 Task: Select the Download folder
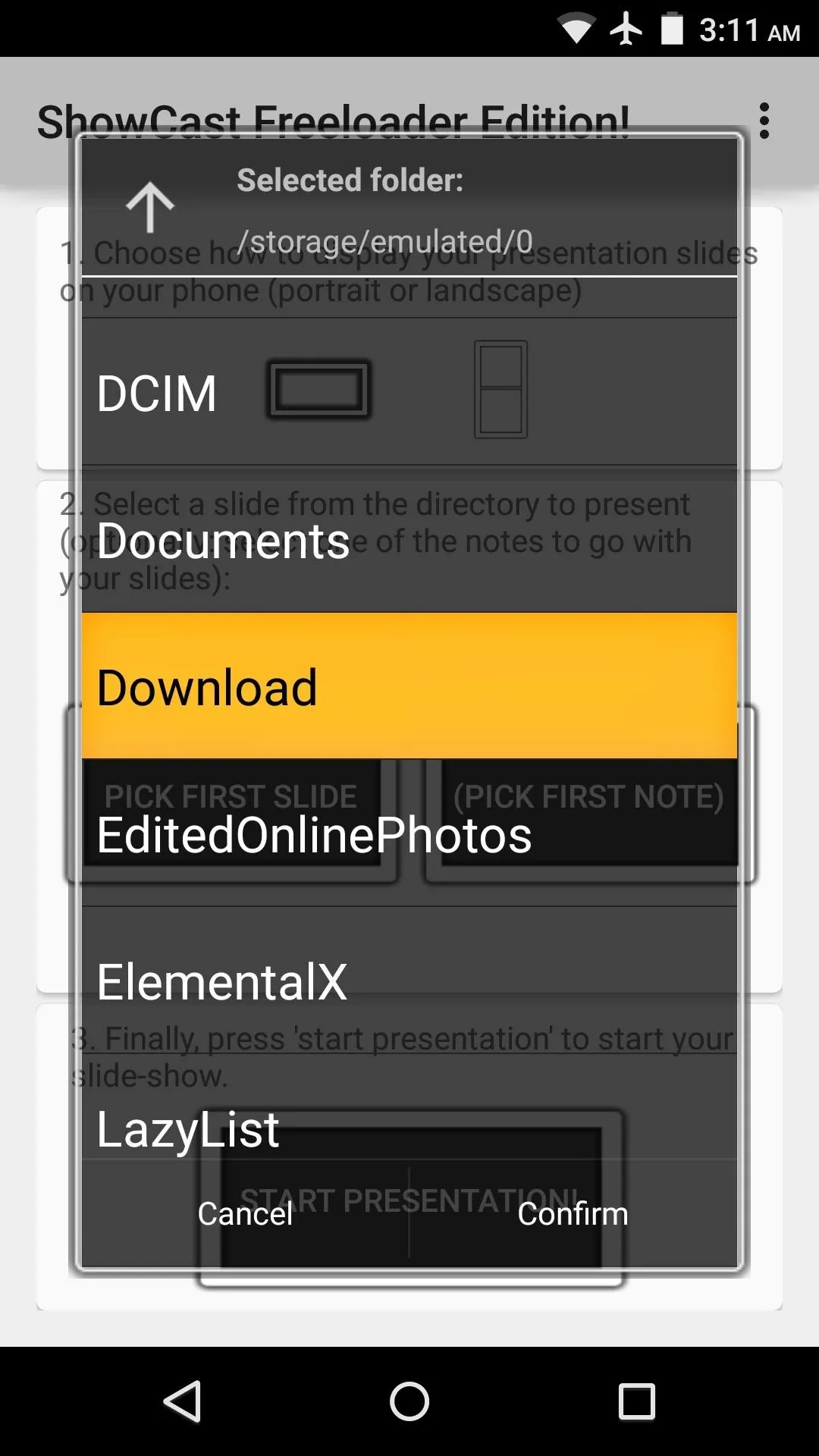409,686
